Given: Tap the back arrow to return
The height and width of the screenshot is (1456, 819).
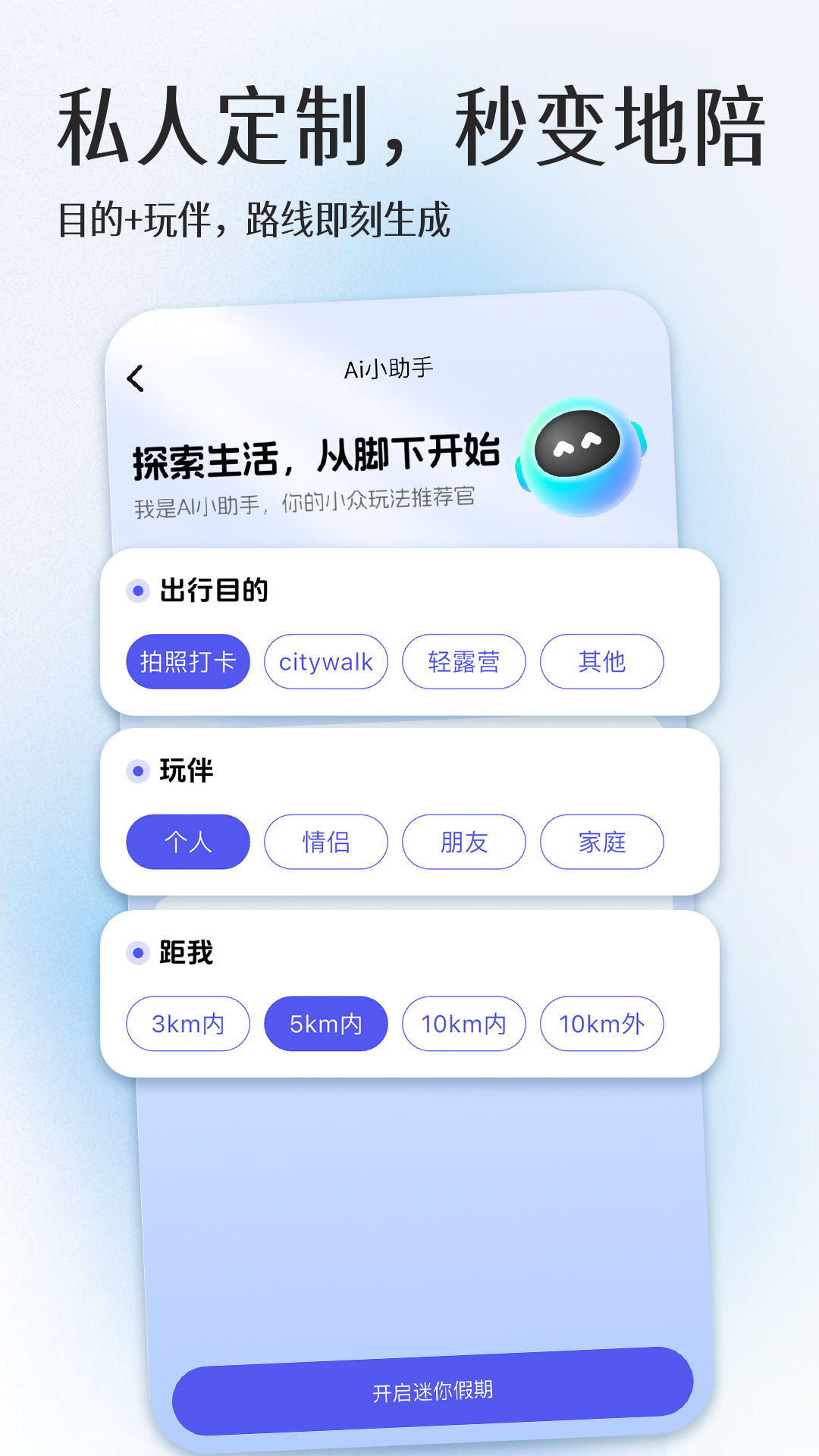Looking at the screenshot, I should (x=136, y=377).
